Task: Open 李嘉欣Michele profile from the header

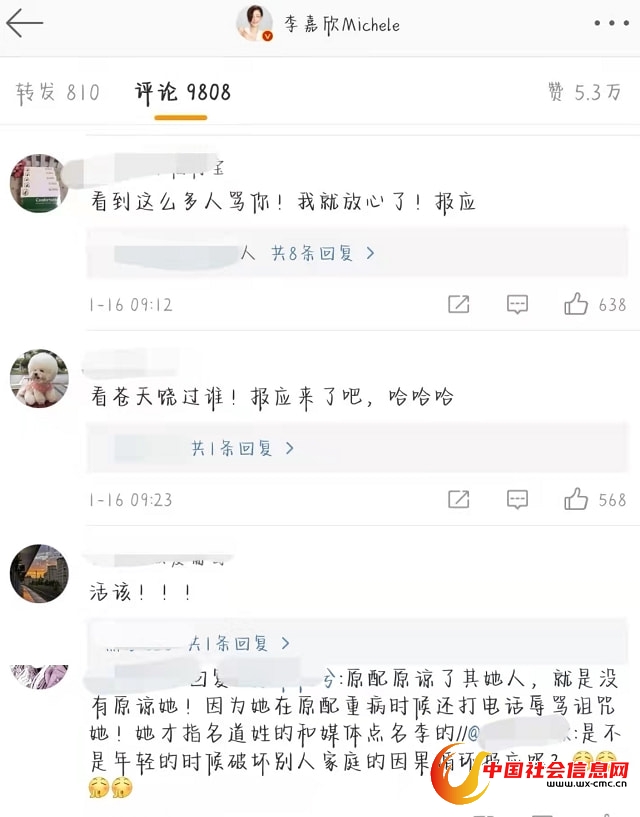Action: [320, 24]
